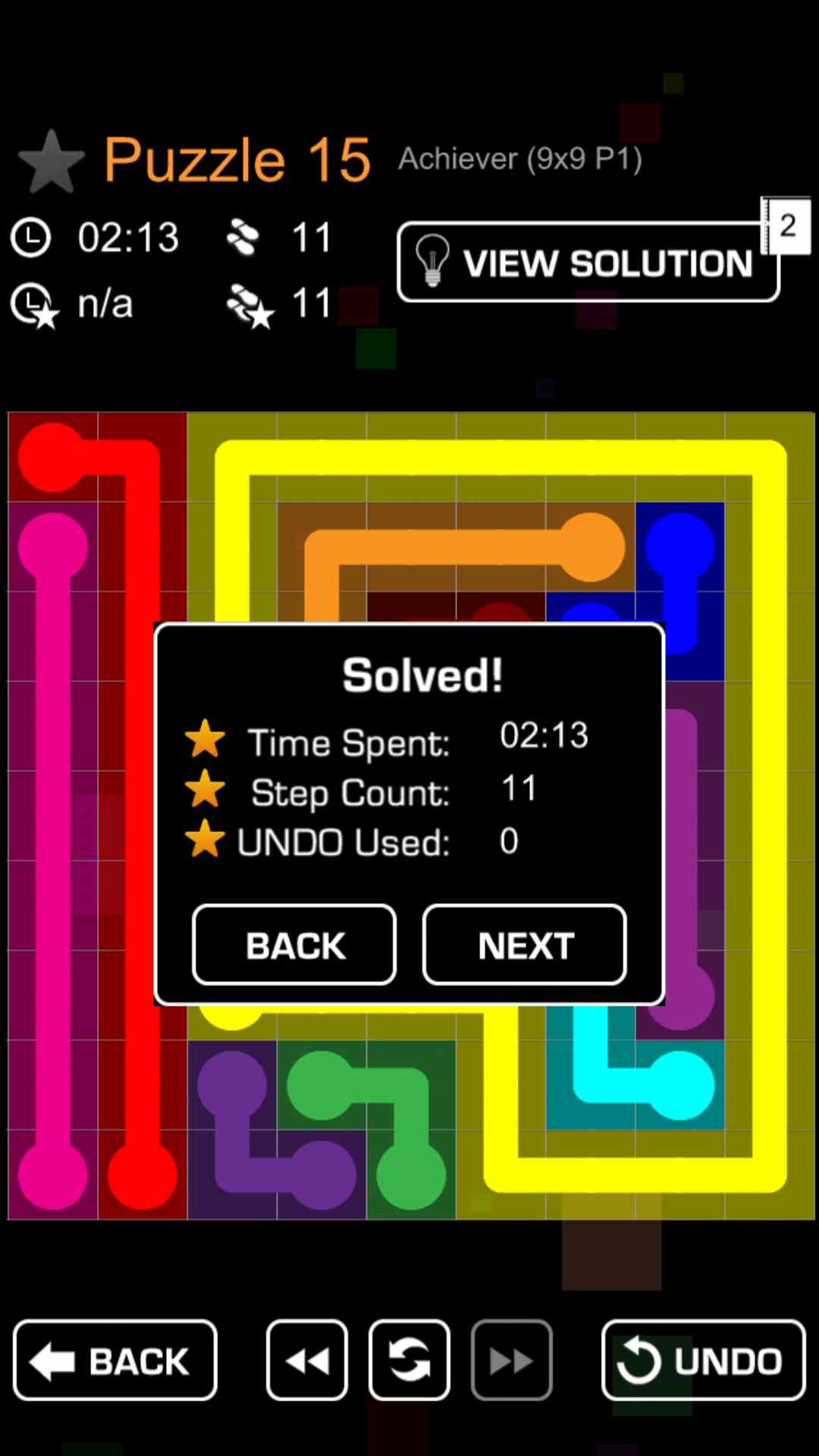Skip forward with the fast-forward icon
Screen dimensions: 819x1456
click(x=512, y=1360)
